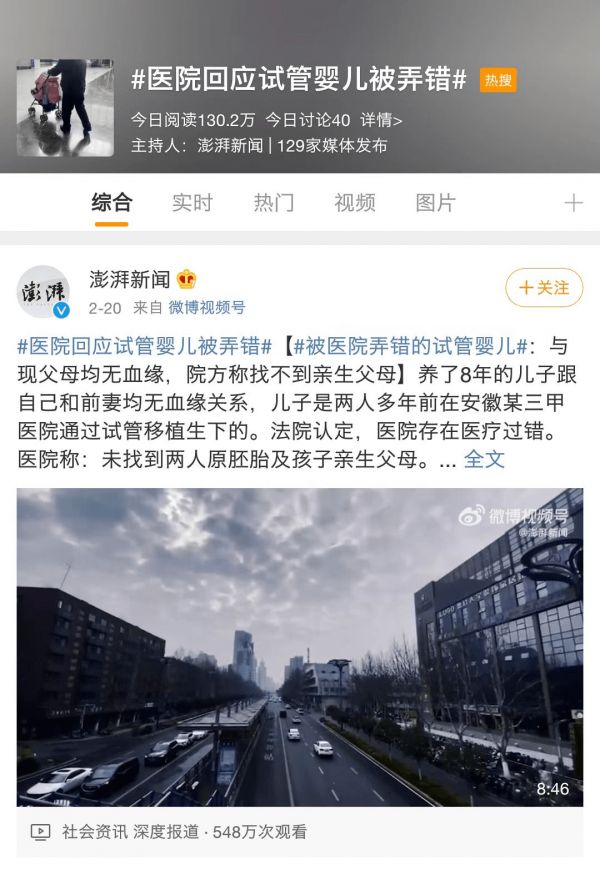
Task: Switch to the 实时 tab
Action: 192,203
